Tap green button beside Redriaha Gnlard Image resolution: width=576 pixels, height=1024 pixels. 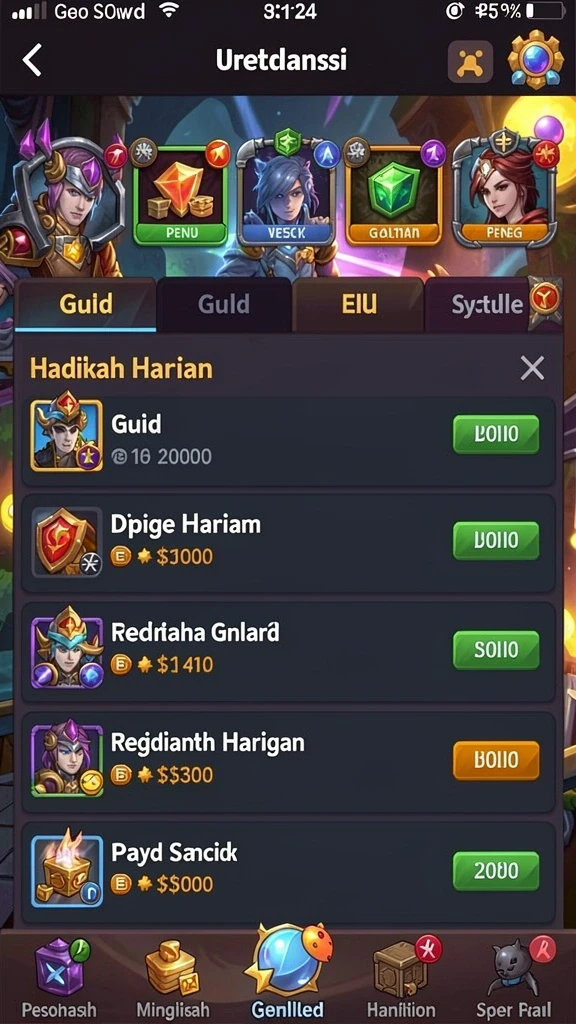tap(496, 650)
